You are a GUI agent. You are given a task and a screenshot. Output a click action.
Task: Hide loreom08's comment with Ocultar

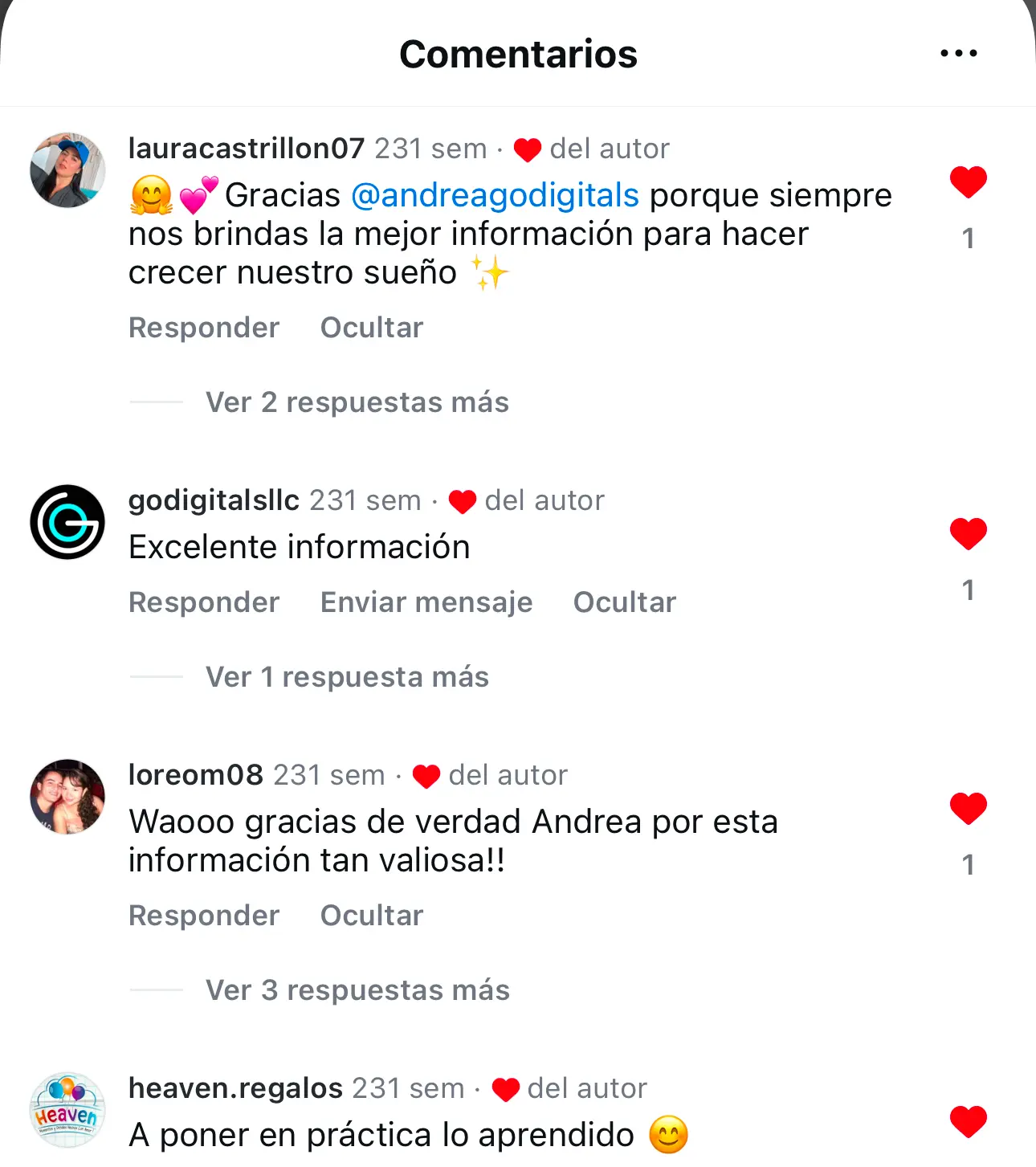(x=371, y=916)
